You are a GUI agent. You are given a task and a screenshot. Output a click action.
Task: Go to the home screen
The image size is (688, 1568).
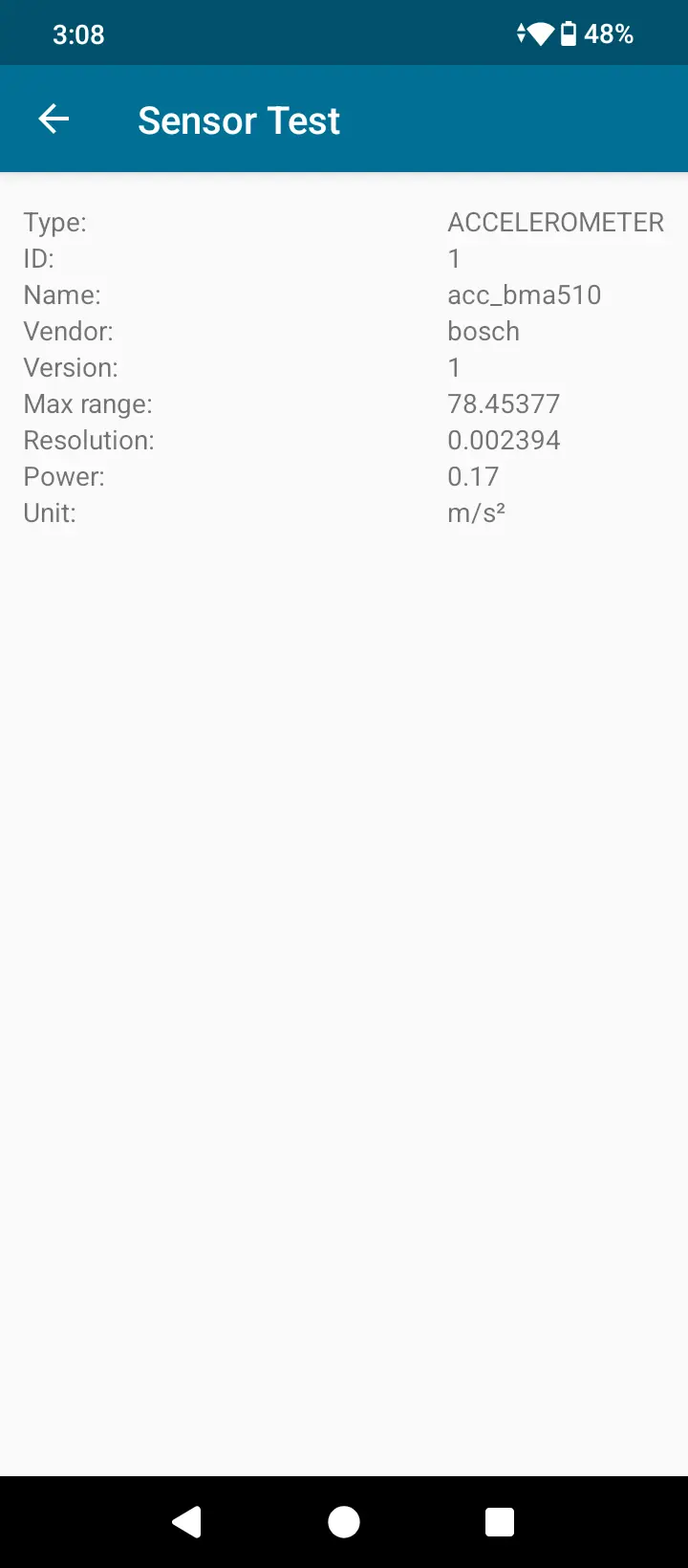click(344, 1521)
